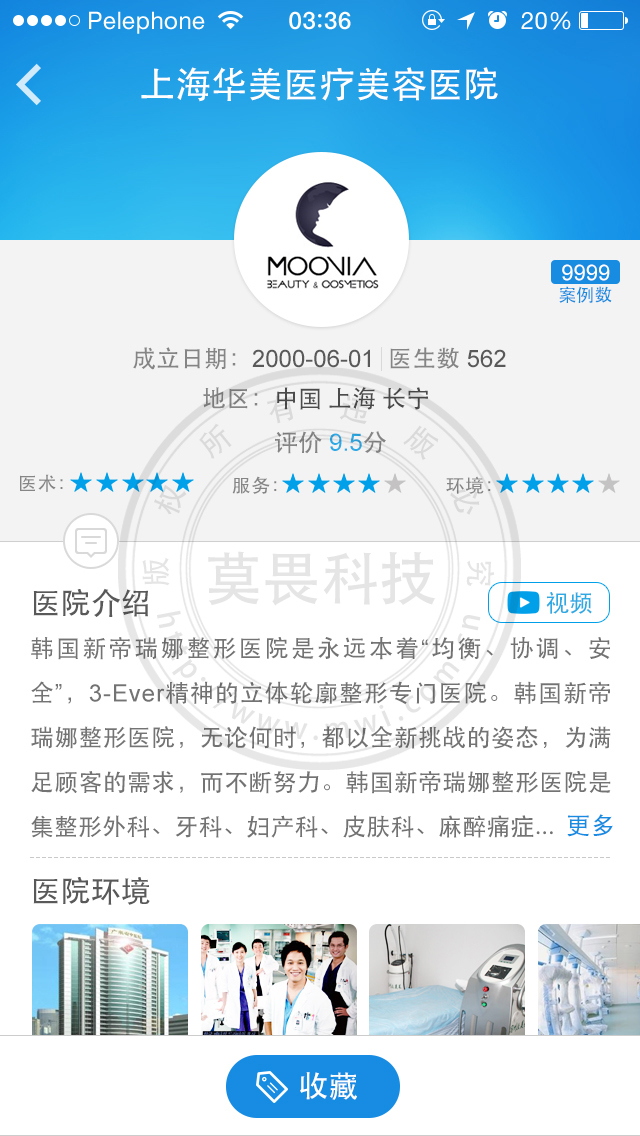Tap the 收藏 favorite button
The image size is (640, 1136).
(313, 1086)
